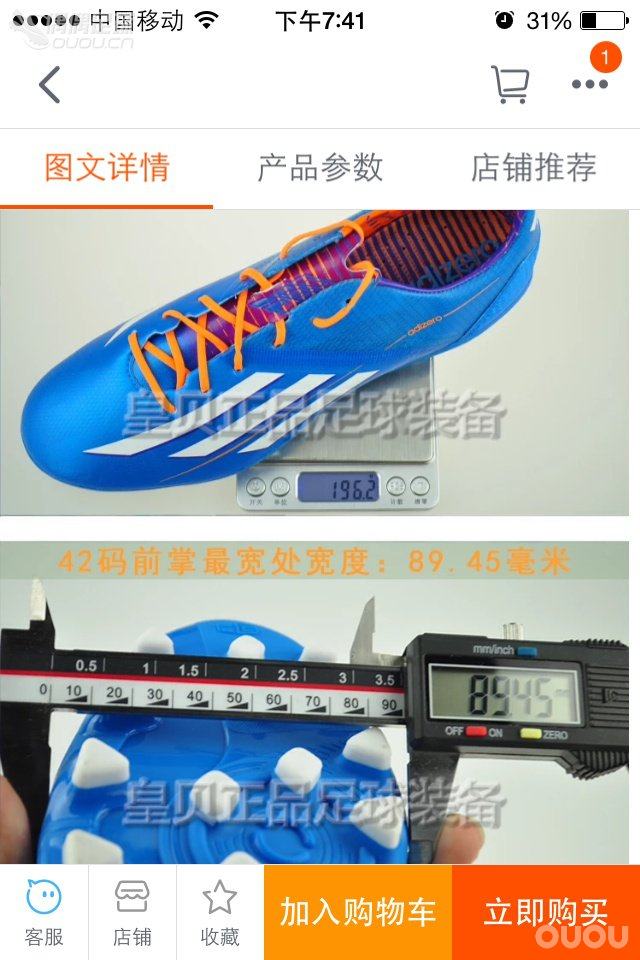The image size is (640, 960).
Task: Tap 立即购买 to buy now
Action: click(x=546, y=912)
